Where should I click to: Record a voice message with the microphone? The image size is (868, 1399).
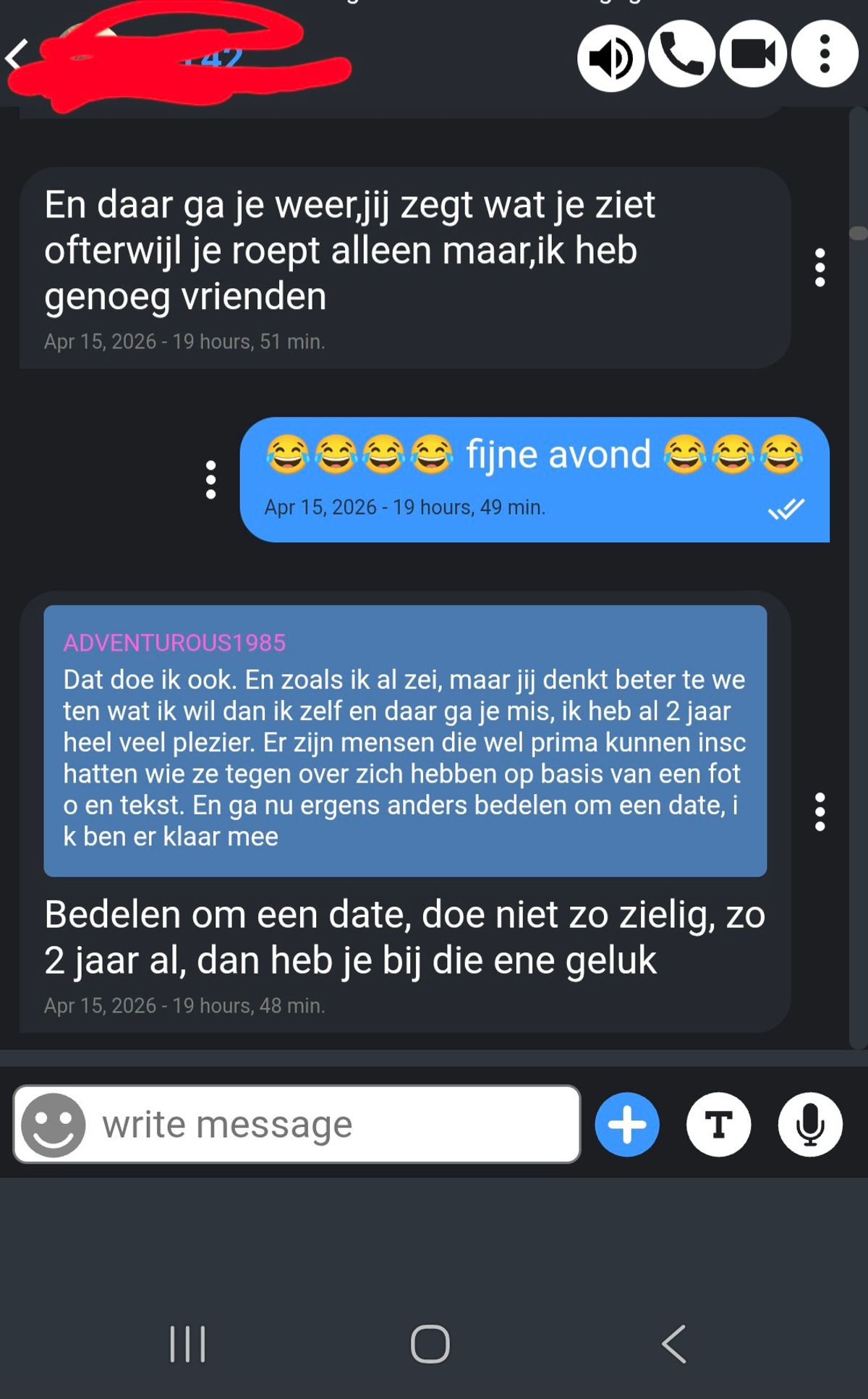click(x=810, y=1124)
